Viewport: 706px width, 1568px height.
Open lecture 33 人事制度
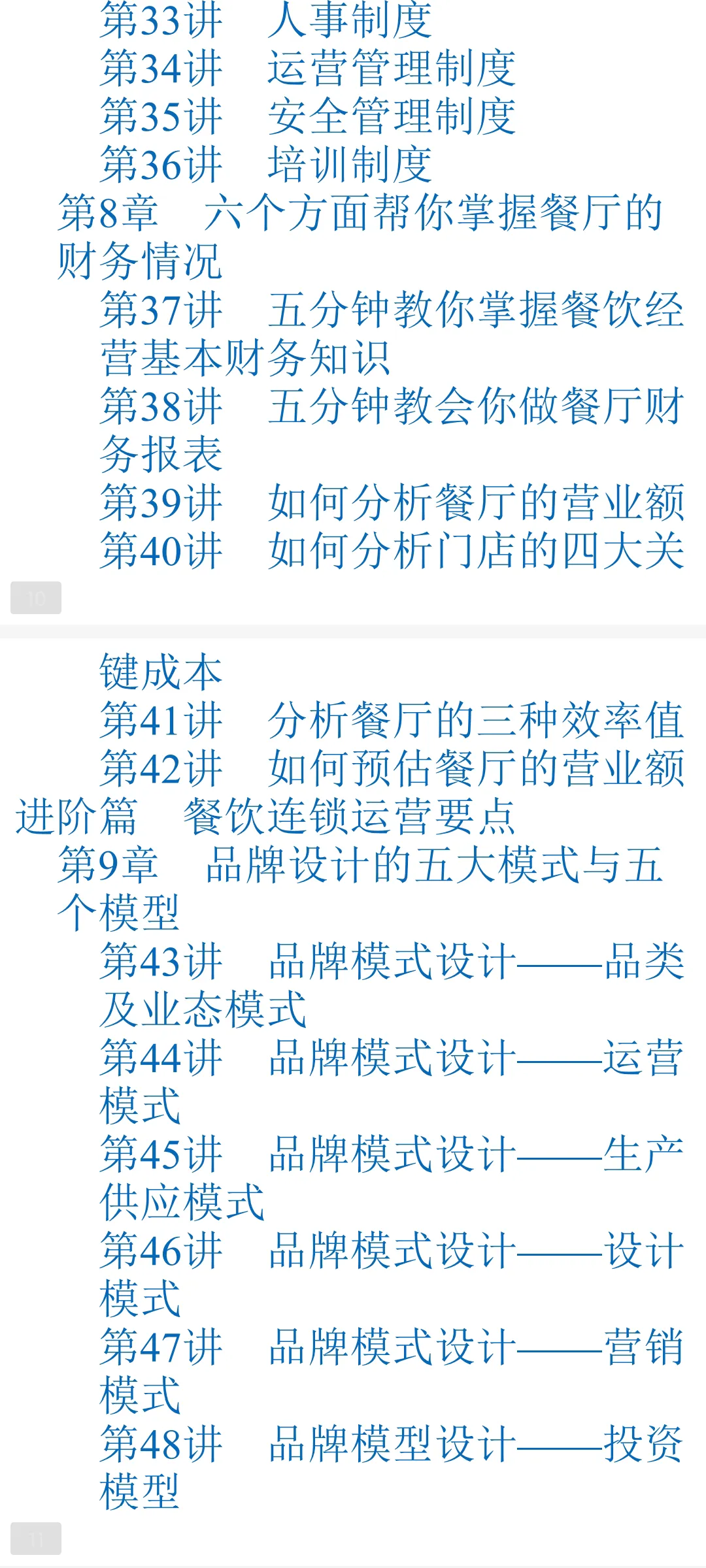click(265, 20)
